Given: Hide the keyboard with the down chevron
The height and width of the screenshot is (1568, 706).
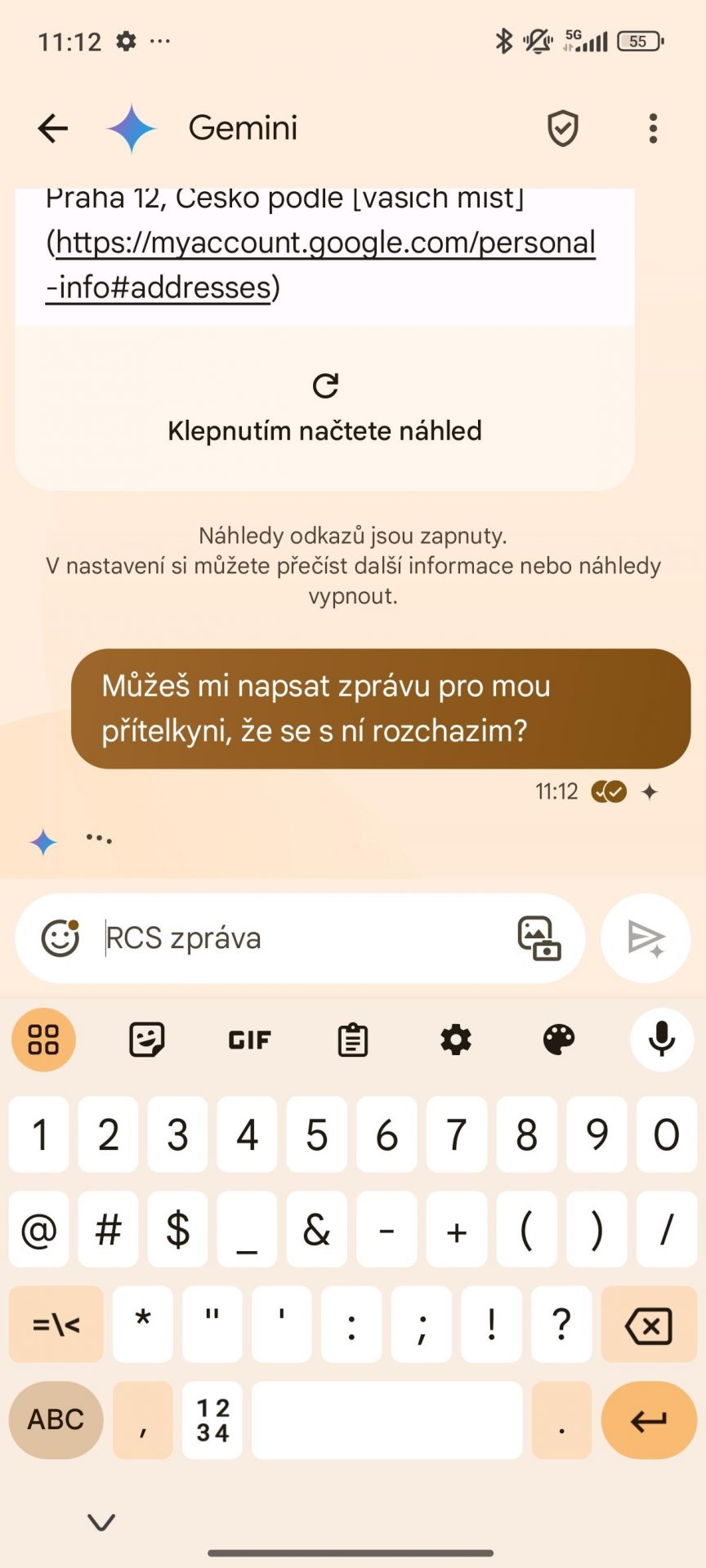Looking at the screenshot, I should [x=101, y=1521].
